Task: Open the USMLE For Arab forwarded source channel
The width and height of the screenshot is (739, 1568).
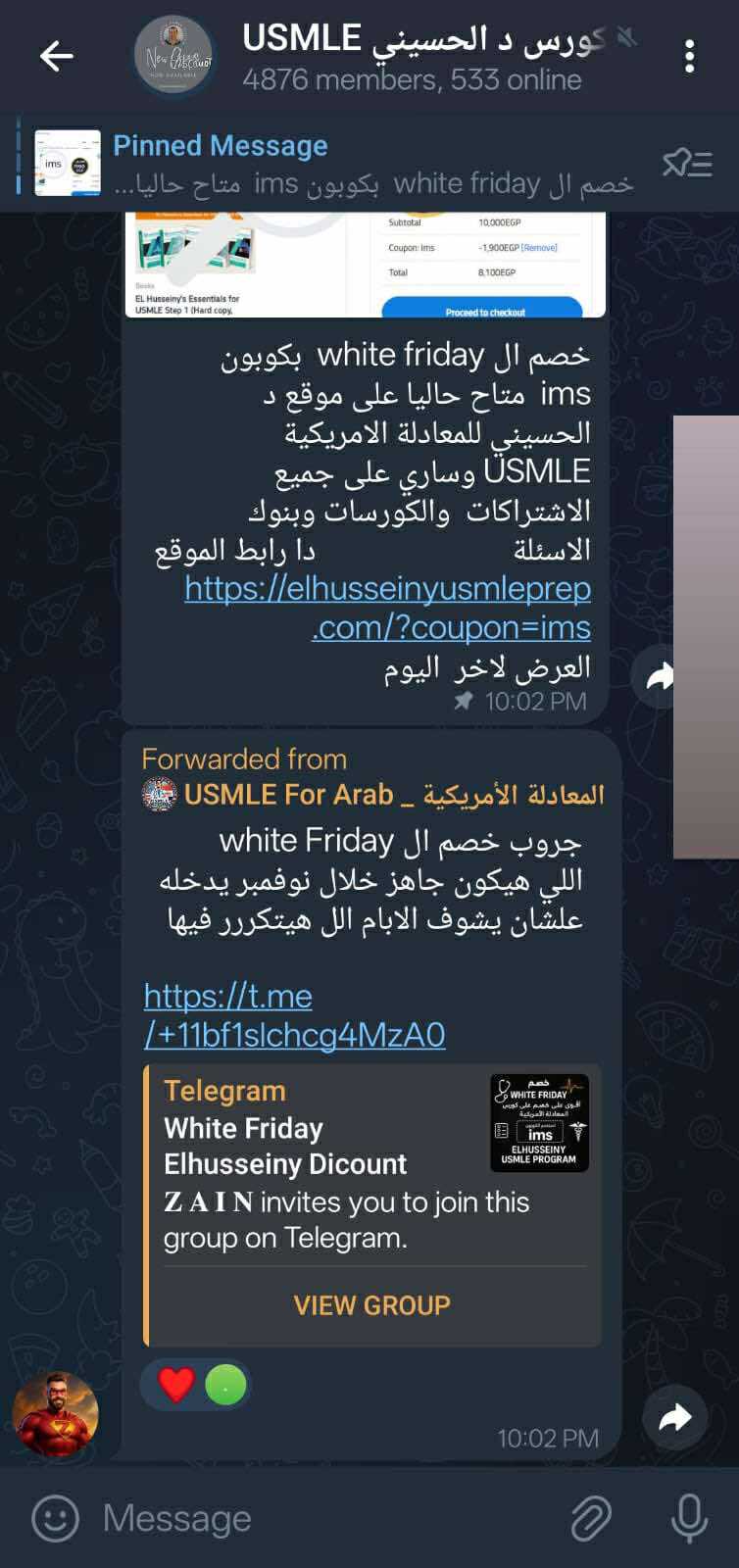Action: [x=392, y=795]
